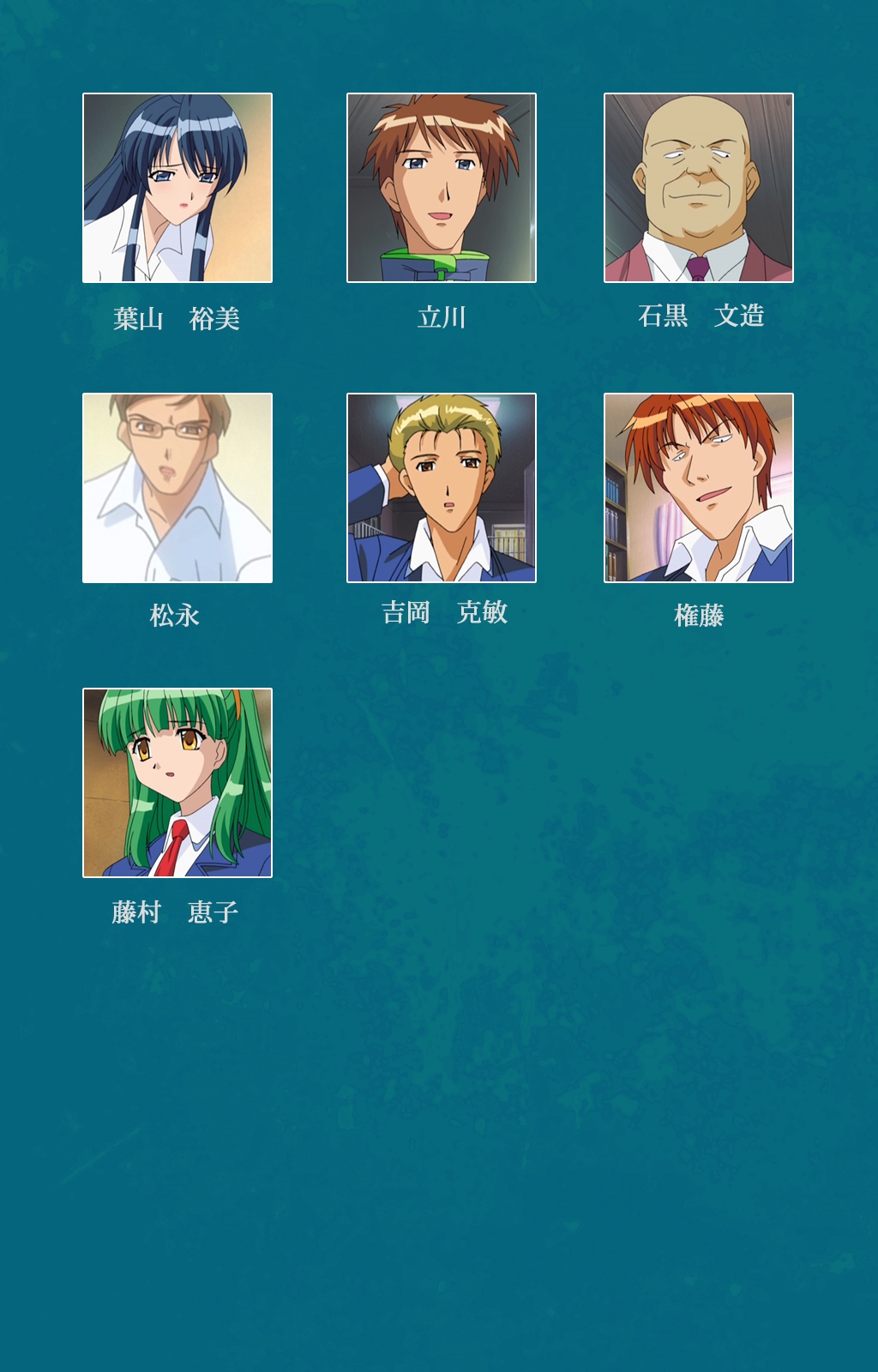Select the 立川 character portrait
The width and height of the screenshot is (878, 1372).
pyautogui.click(x=442, y=188)
